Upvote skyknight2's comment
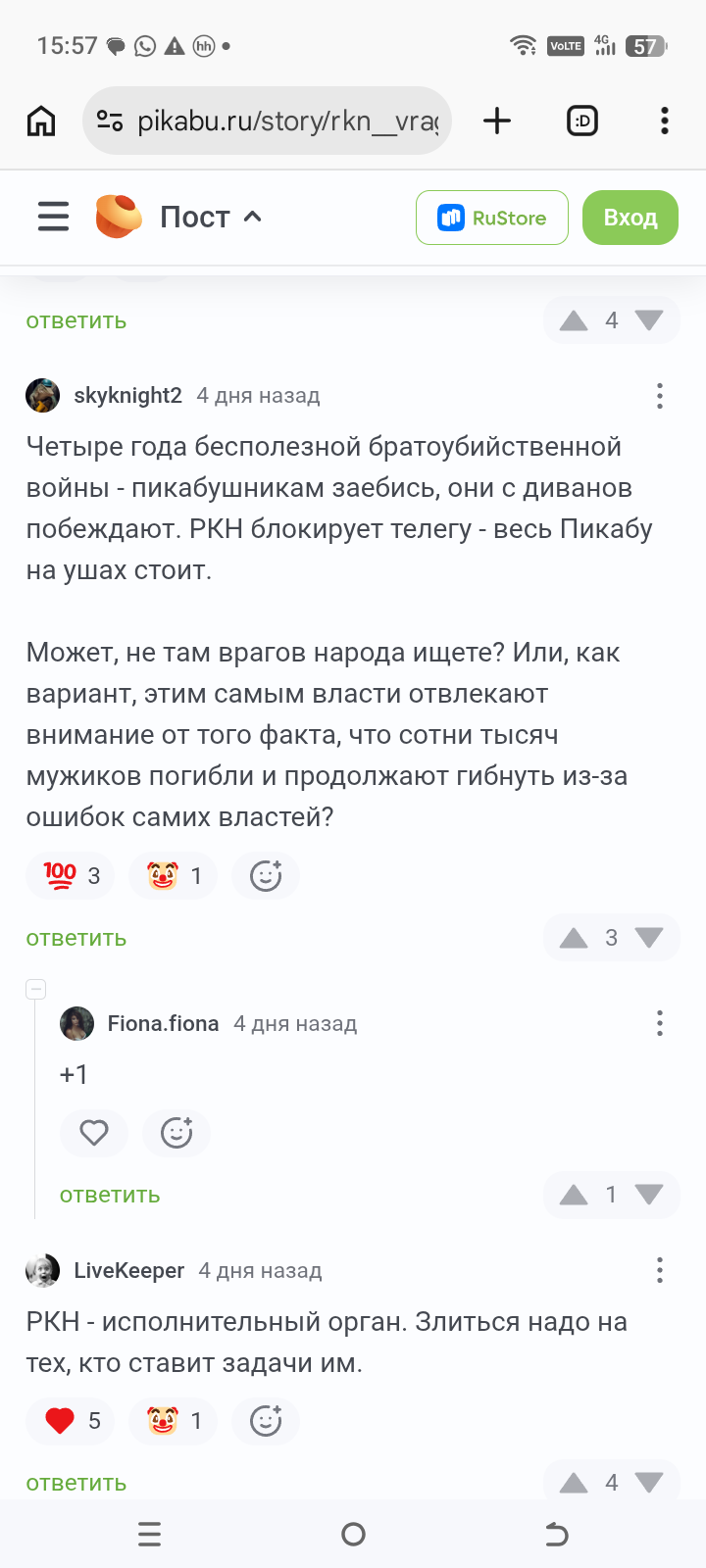The height and width of the screenshot is (1568, 706). tap(574, 938)
